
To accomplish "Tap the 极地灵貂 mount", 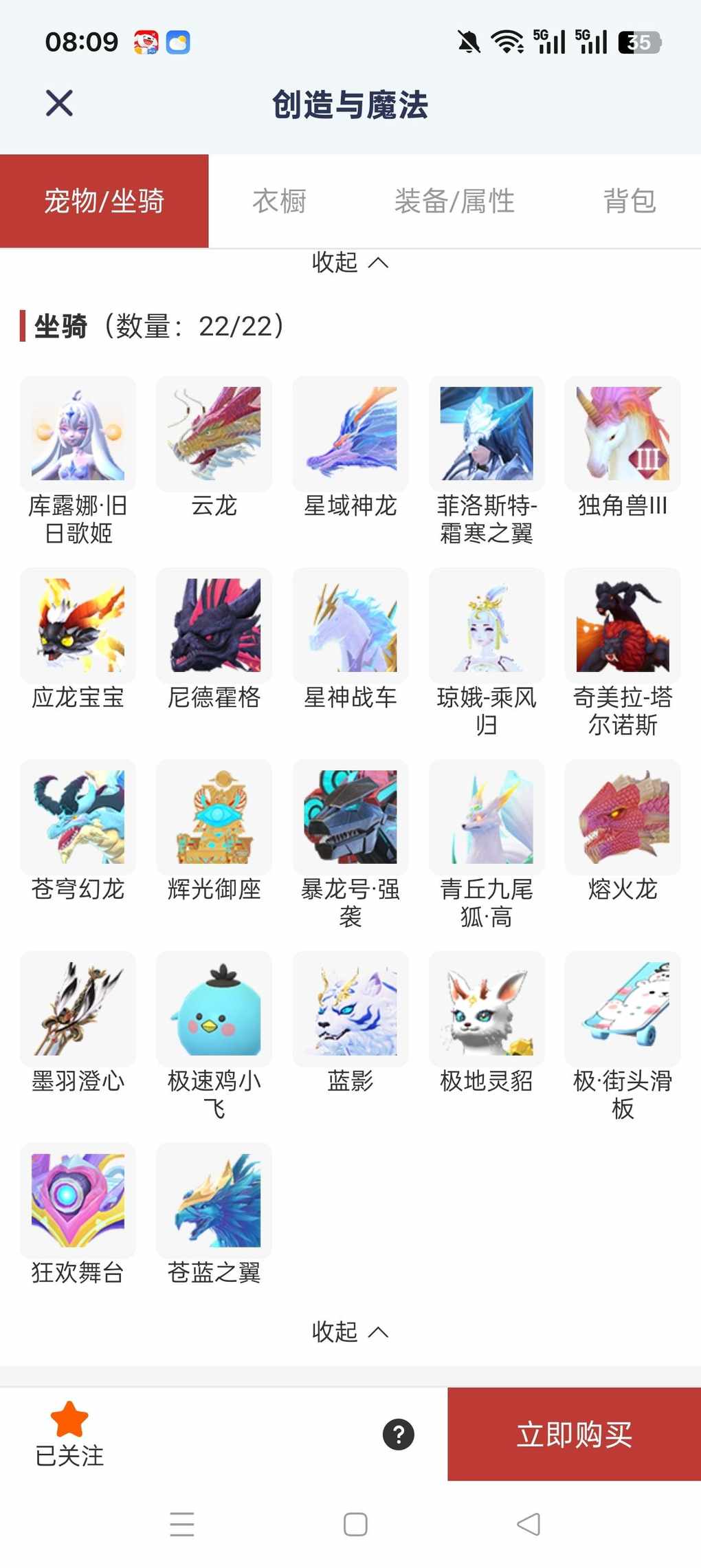I will (486, 1010).
